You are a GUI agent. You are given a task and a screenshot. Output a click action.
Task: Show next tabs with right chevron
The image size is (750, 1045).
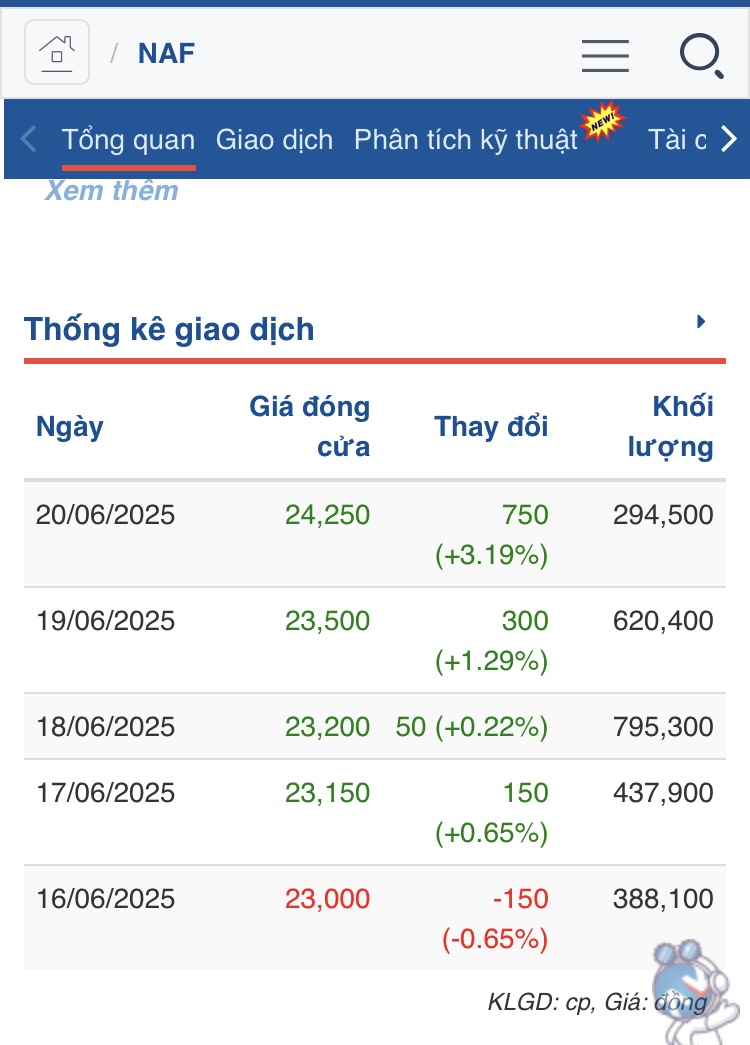(728, 139)
